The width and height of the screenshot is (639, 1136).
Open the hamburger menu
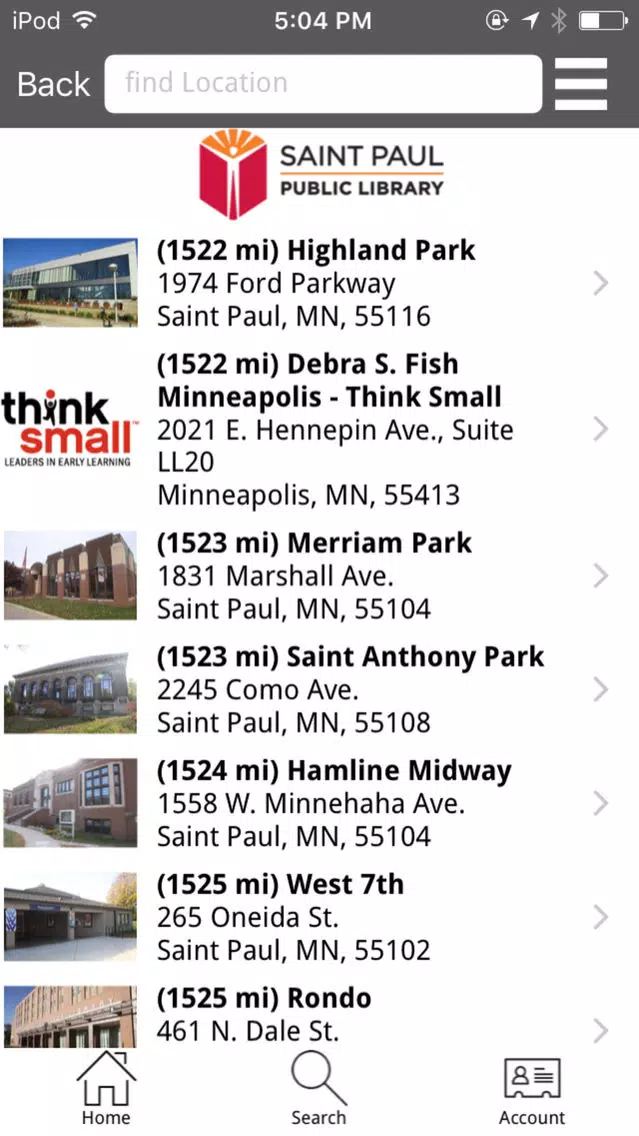580,84
